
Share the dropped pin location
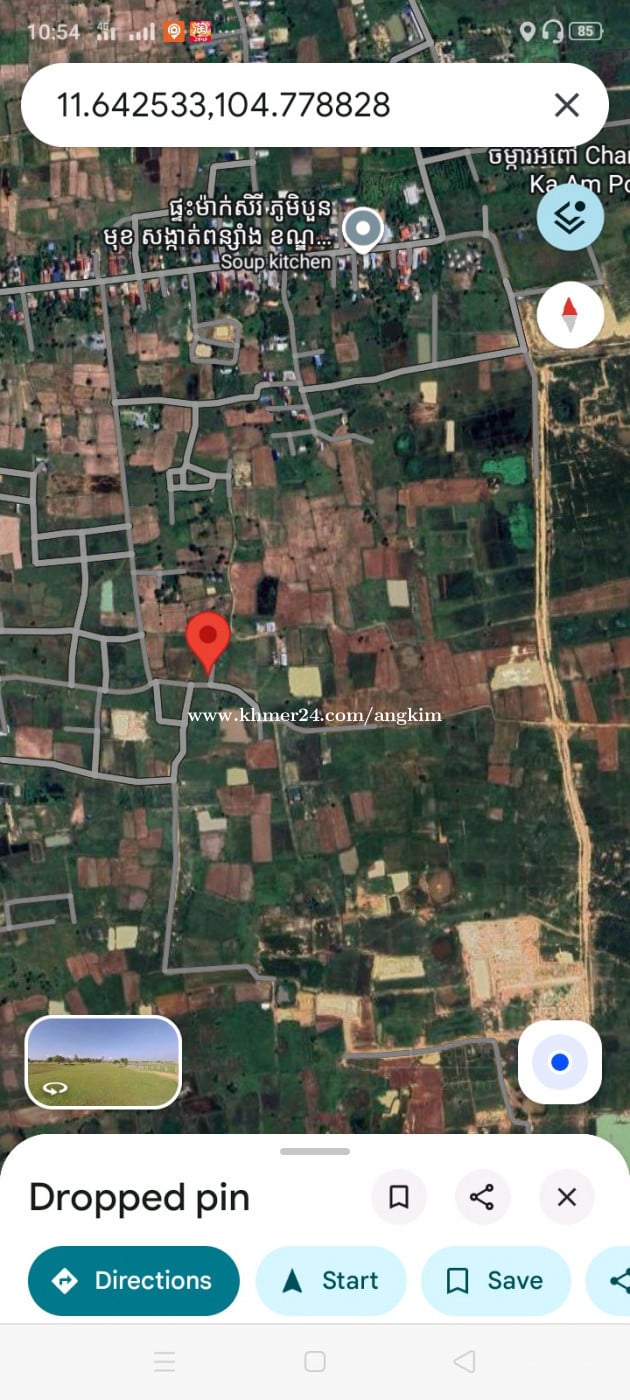tap(482, 1197)
